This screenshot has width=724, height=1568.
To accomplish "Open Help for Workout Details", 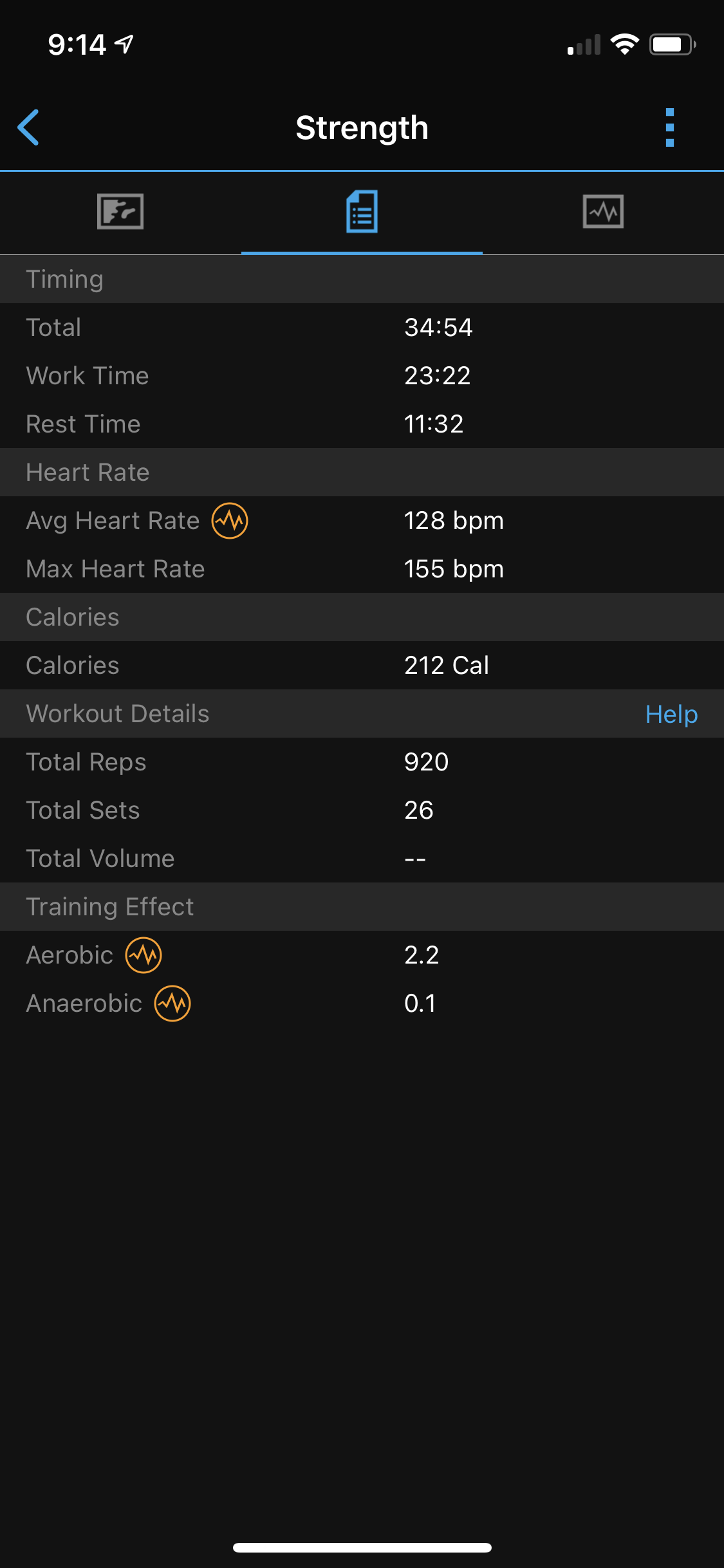I will click(671, 714).
